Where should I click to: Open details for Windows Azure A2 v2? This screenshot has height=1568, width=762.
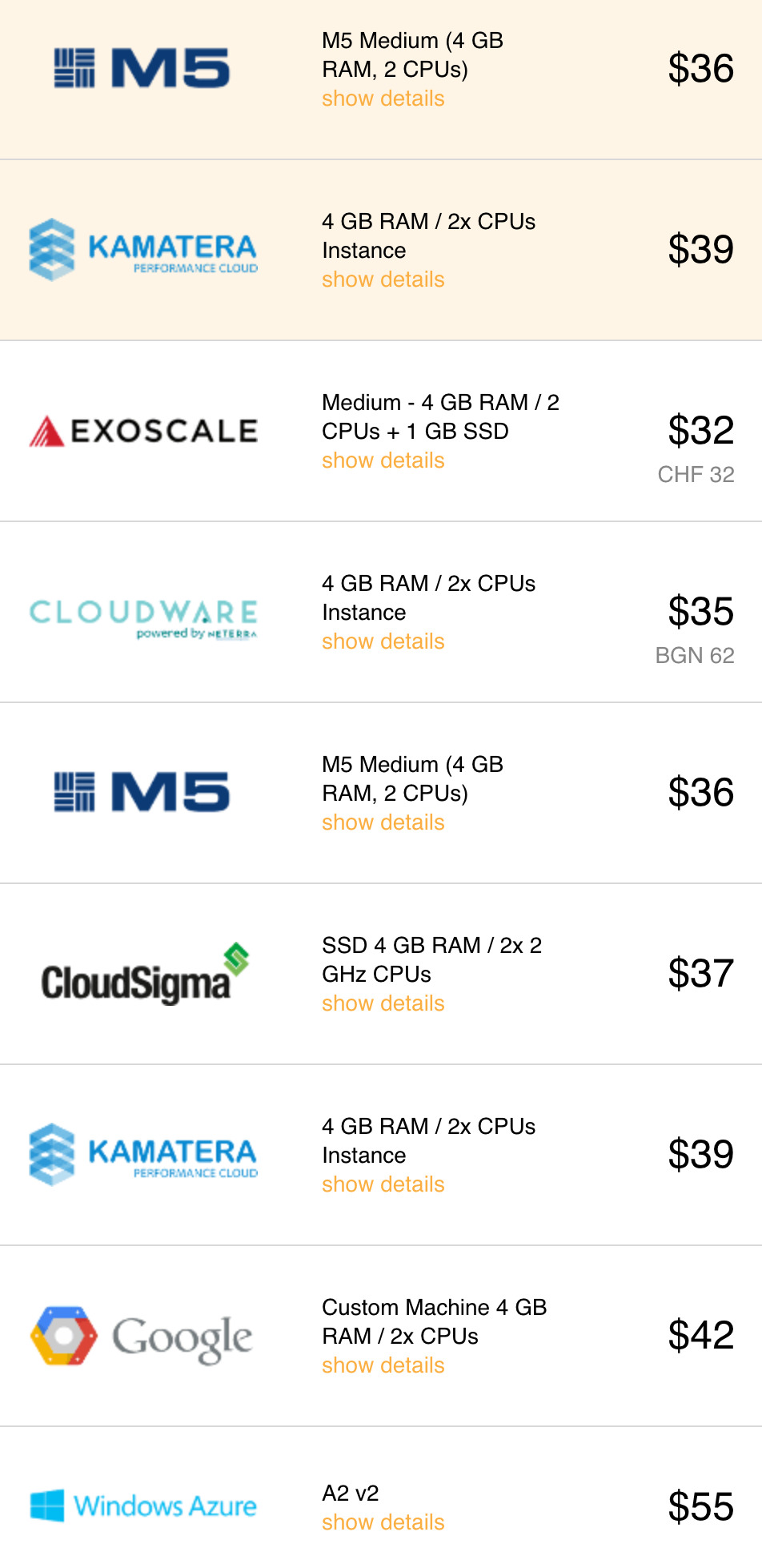point(383,1522)
